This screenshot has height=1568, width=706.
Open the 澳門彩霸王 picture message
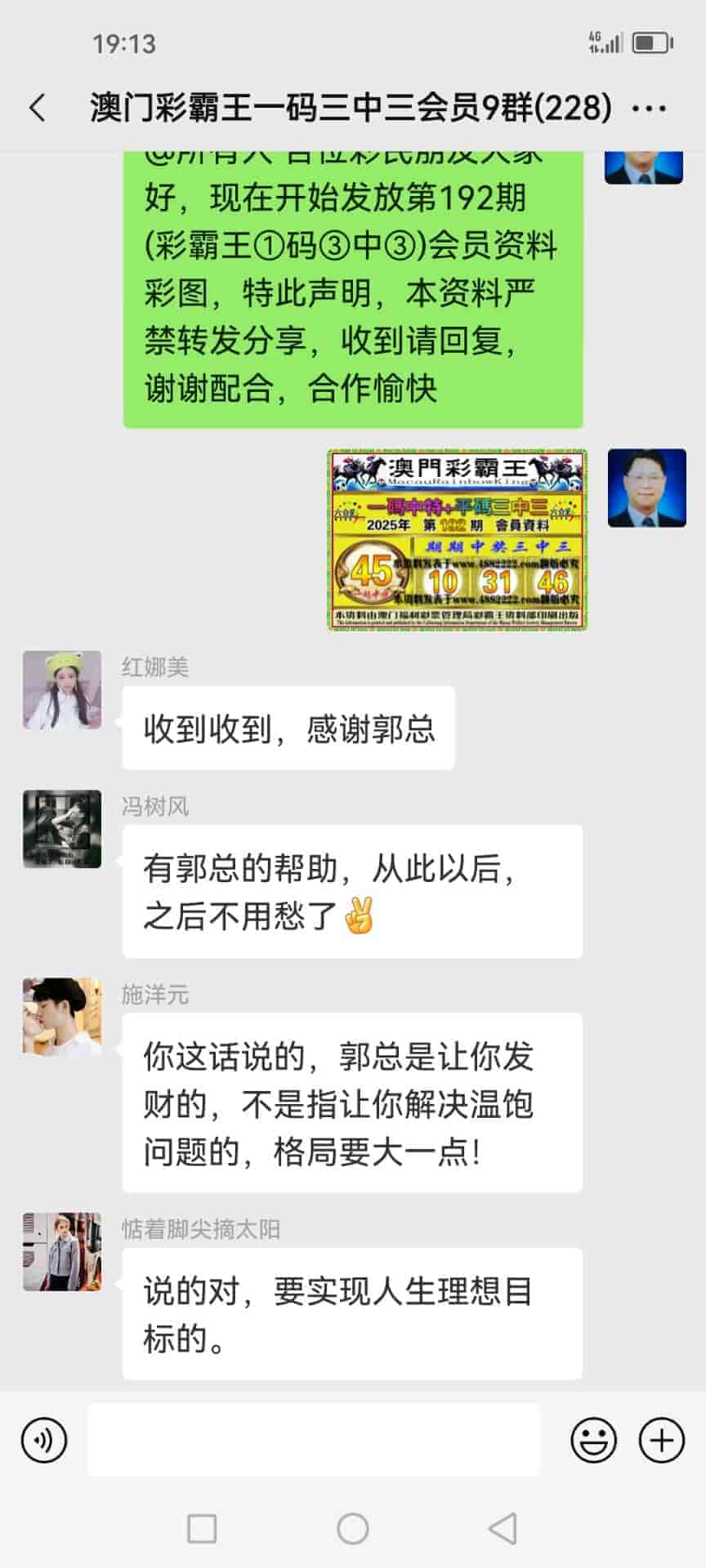(458, 540)
